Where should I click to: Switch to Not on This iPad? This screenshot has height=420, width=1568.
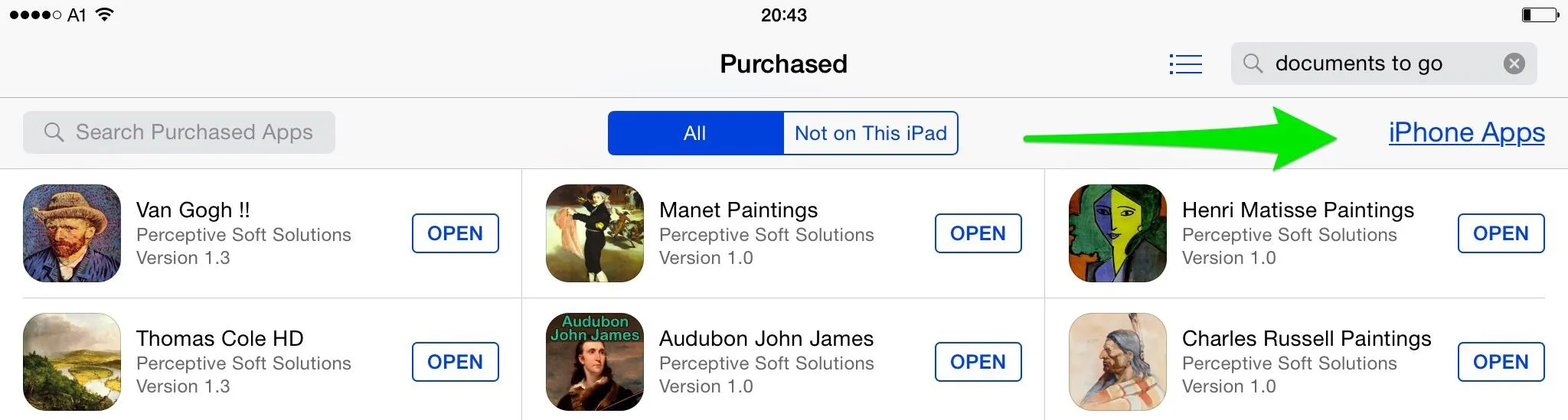[x=871, y=133]
